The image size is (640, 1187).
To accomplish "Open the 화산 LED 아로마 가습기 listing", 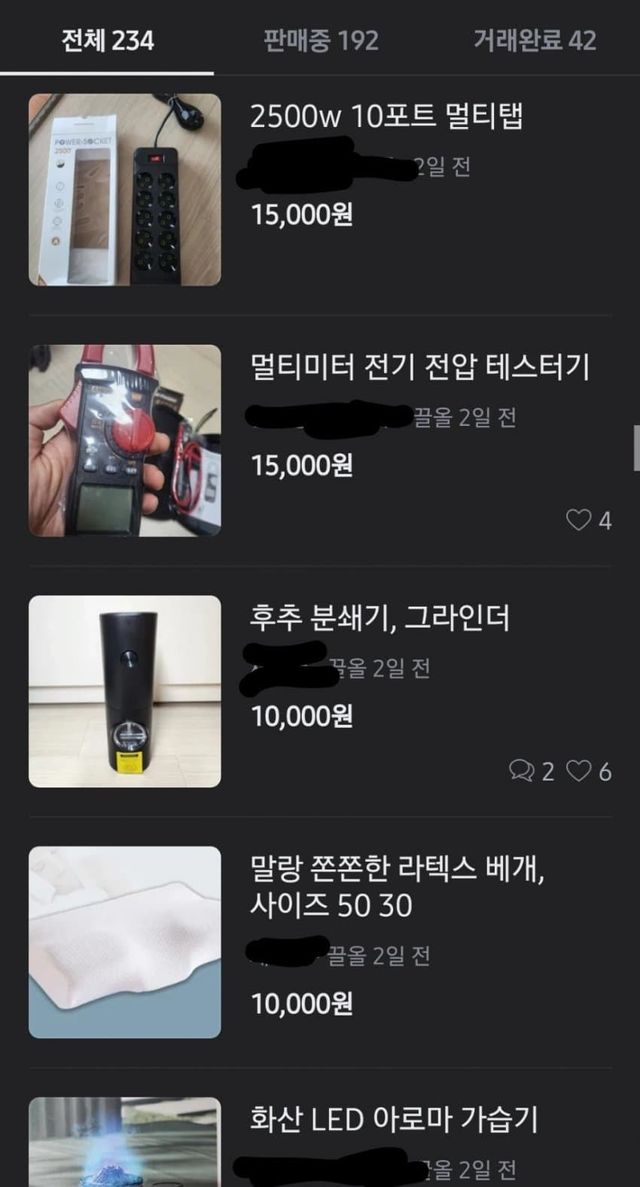I will [x=394, y=1120].
